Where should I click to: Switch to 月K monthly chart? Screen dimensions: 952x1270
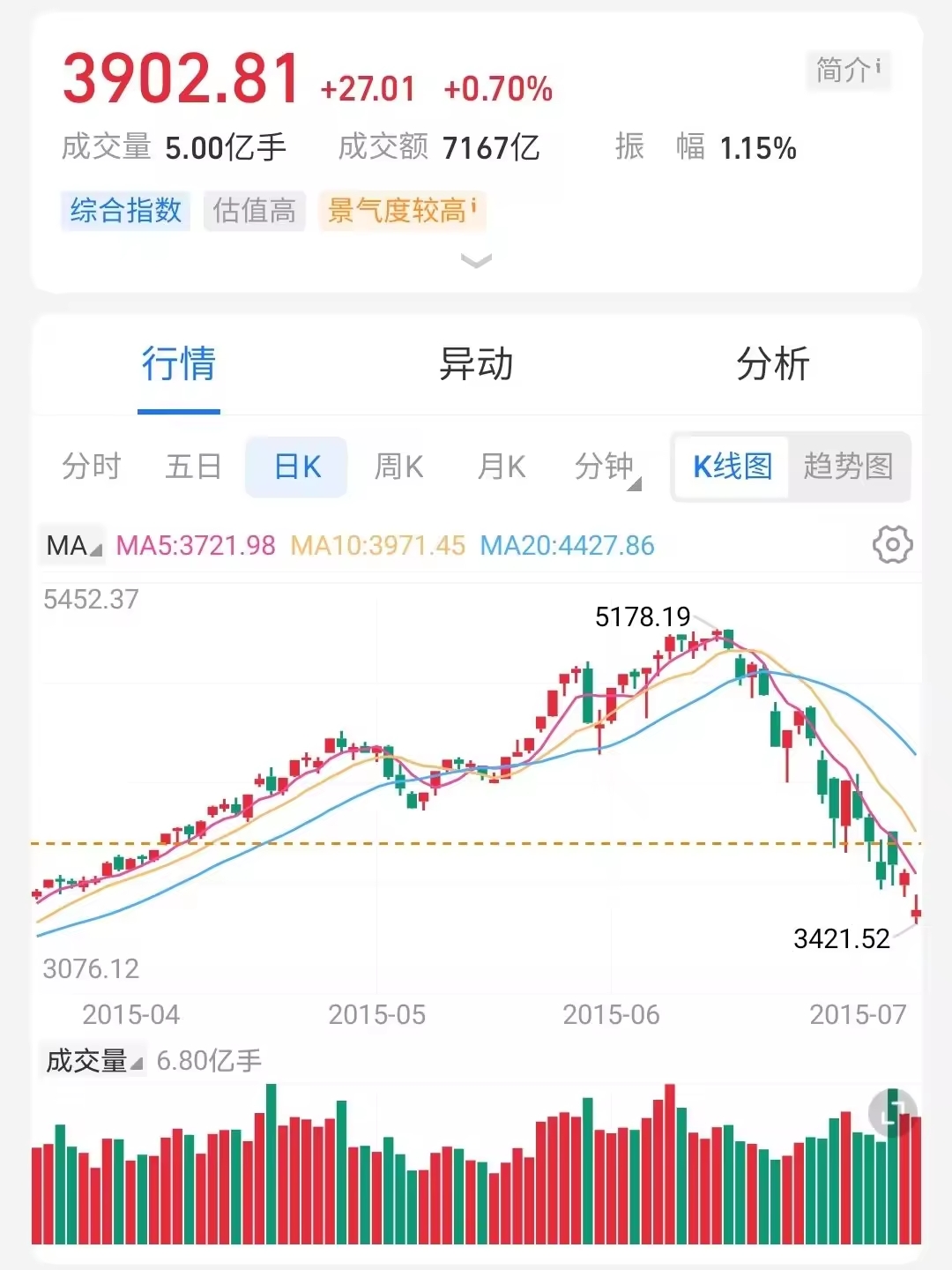point(501,467)
